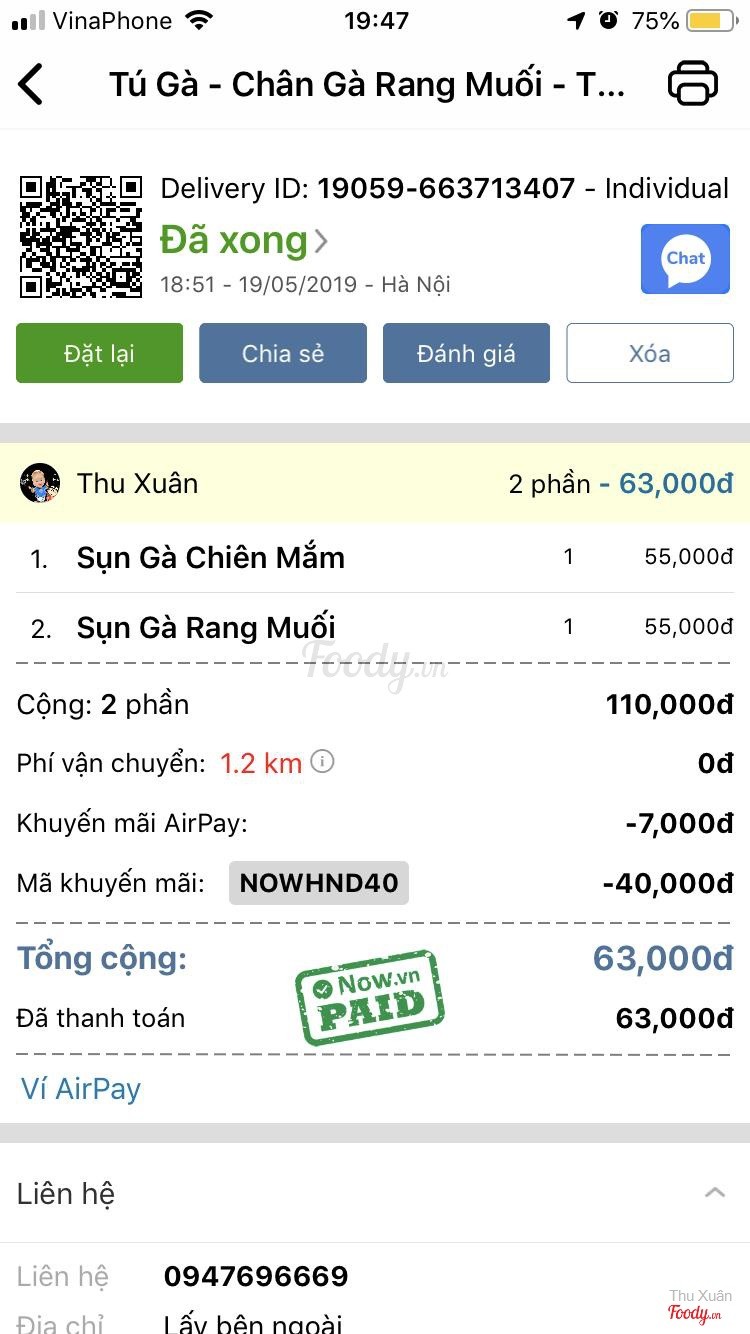View shipping fee info icon
The height and width of the screenshot is (1334, 750).
tap(322, 762)
